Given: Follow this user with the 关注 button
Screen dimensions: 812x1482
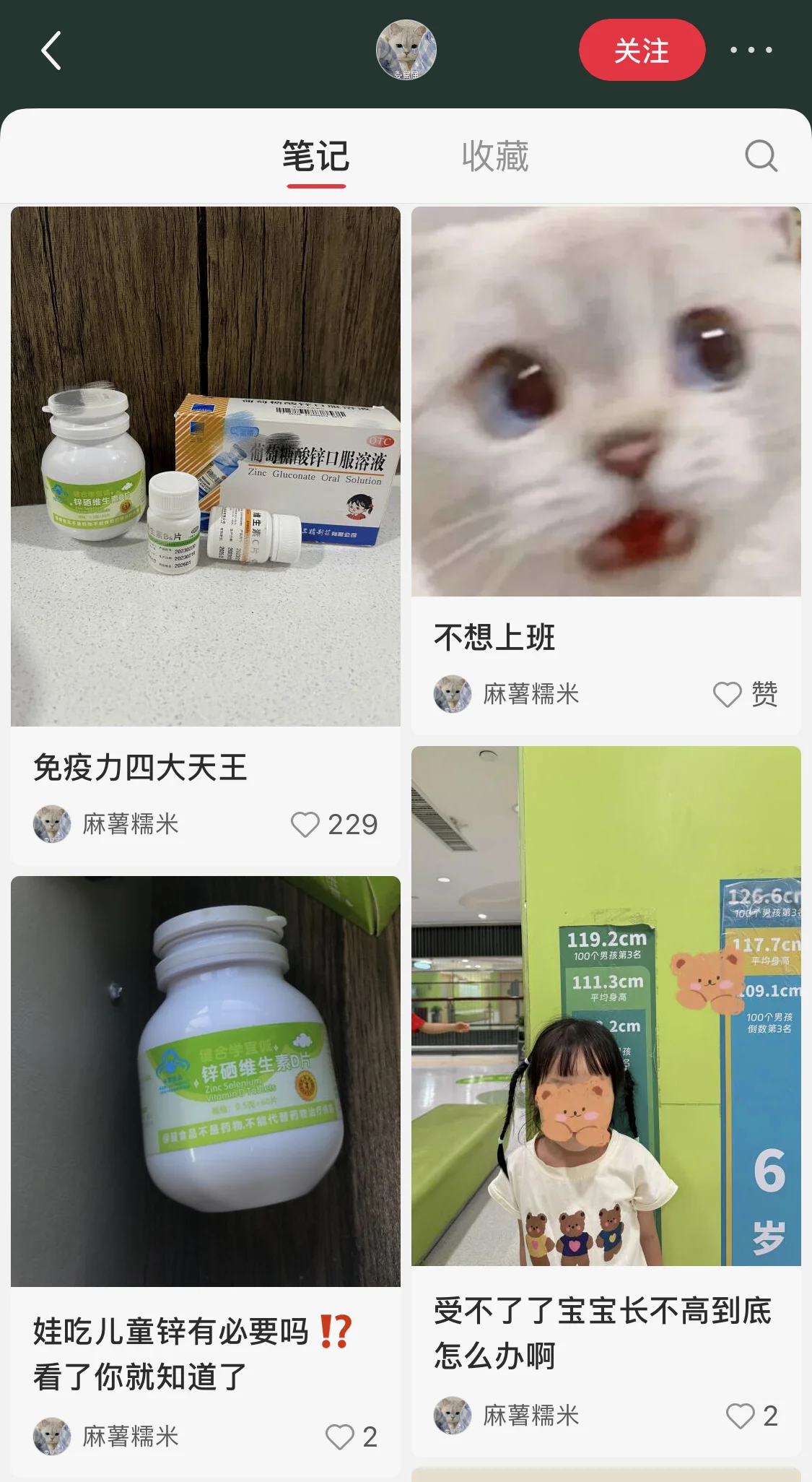Looking at the screenshot, I should point(641,51).
